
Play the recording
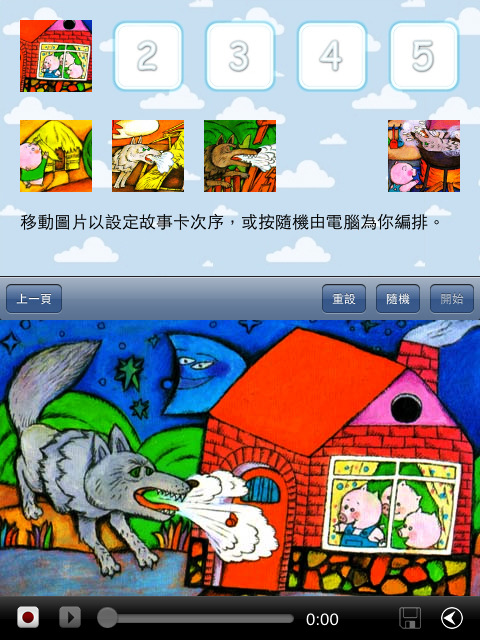coord(70,617)
